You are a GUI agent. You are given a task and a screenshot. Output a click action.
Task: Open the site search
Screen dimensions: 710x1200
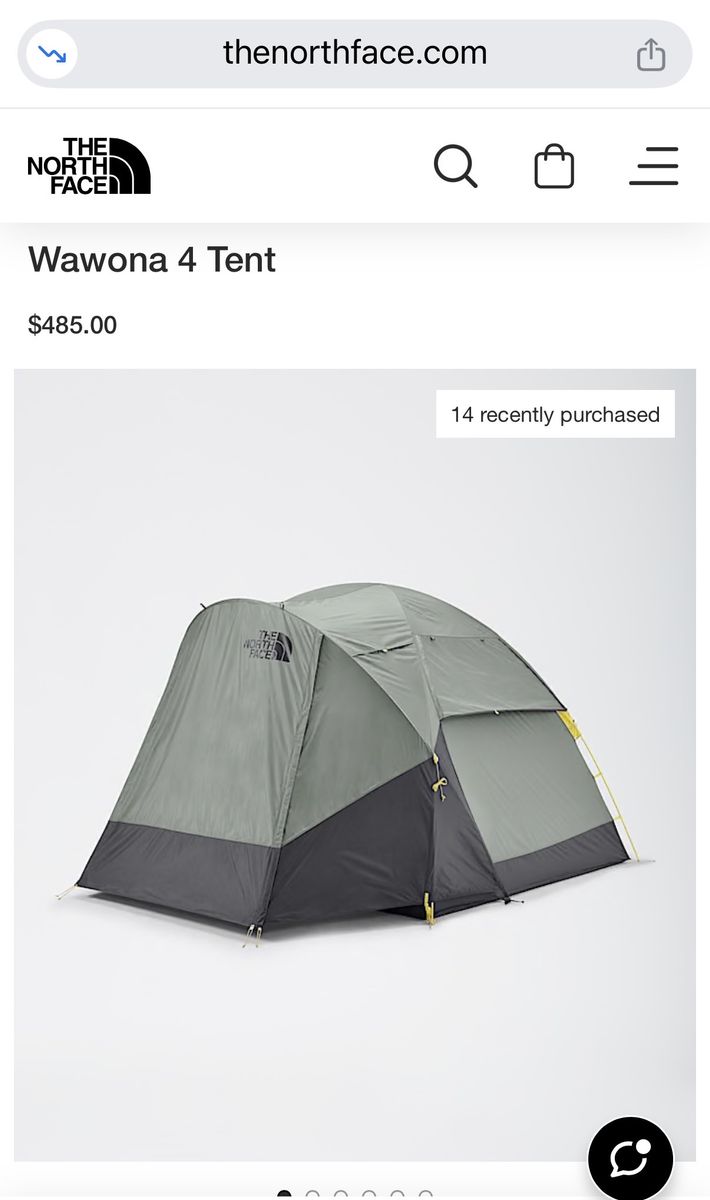(x=456, y=166)
